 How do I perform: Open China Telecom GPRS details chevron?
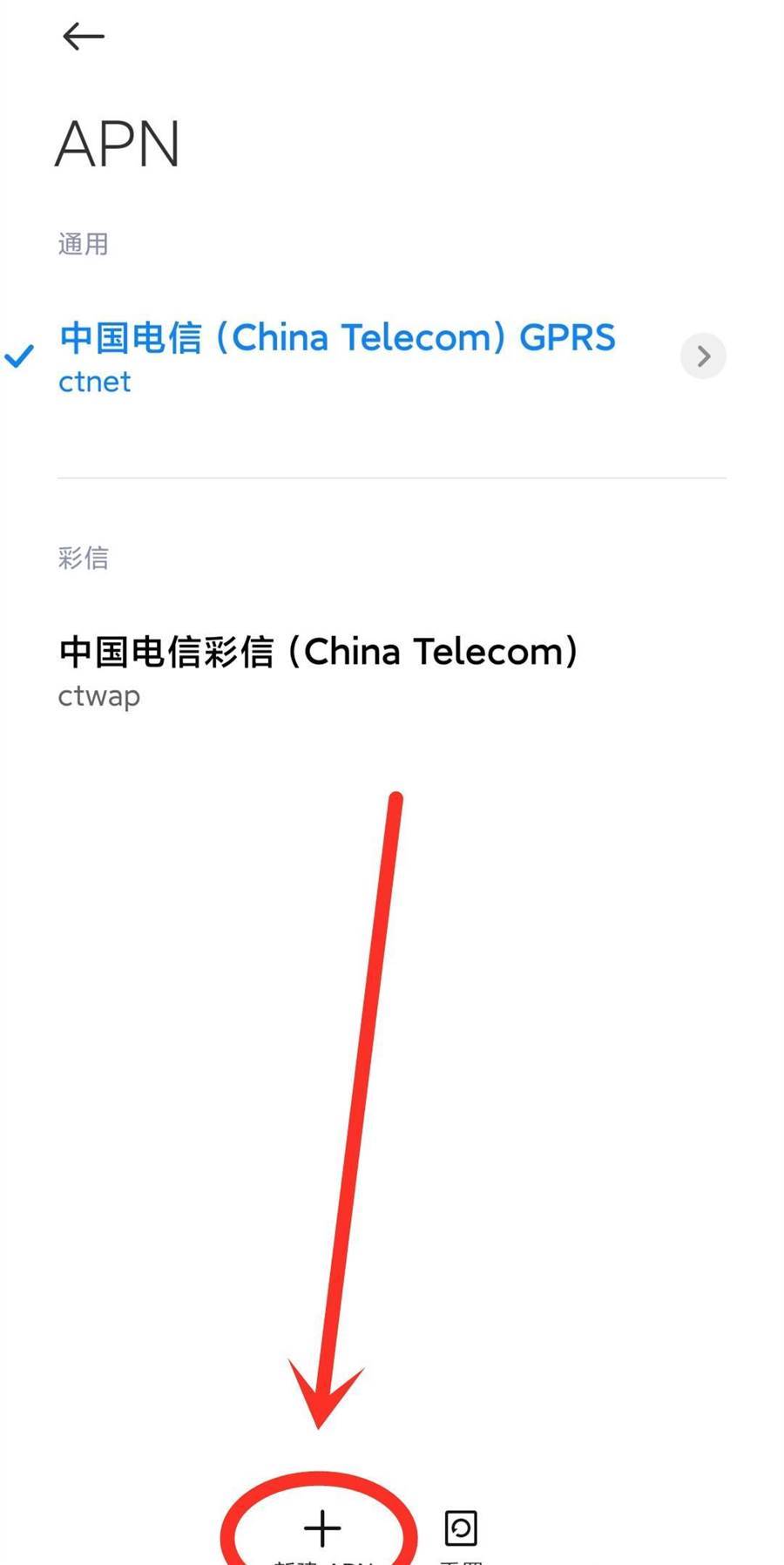(x=703, y=356)
